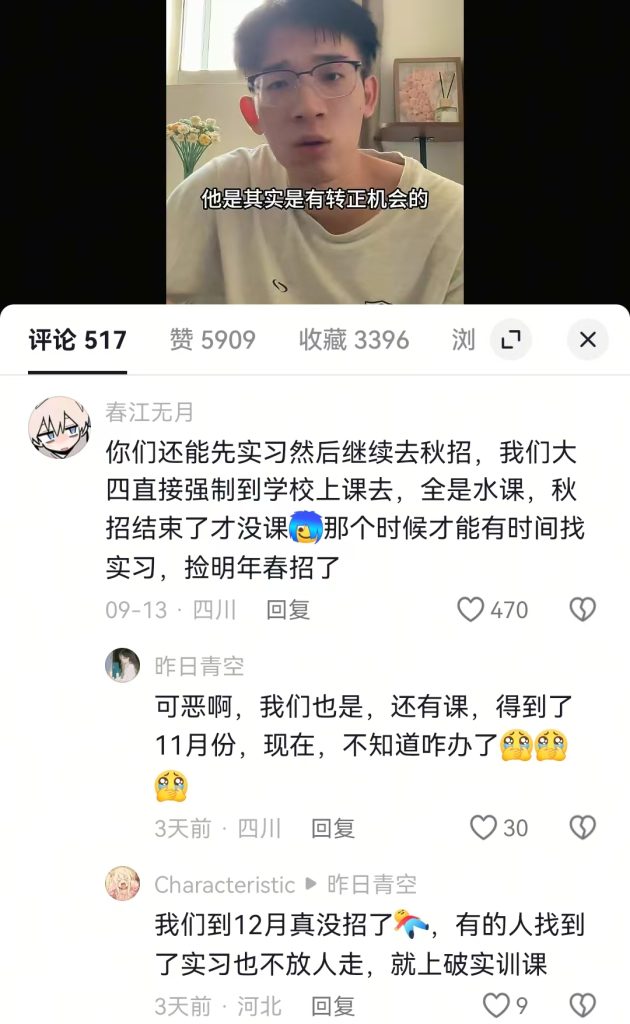Open 春江无月's profile avatar
Image resolution: width=630 pixels, height=1024 pixels.
click(x=59, y=427)
